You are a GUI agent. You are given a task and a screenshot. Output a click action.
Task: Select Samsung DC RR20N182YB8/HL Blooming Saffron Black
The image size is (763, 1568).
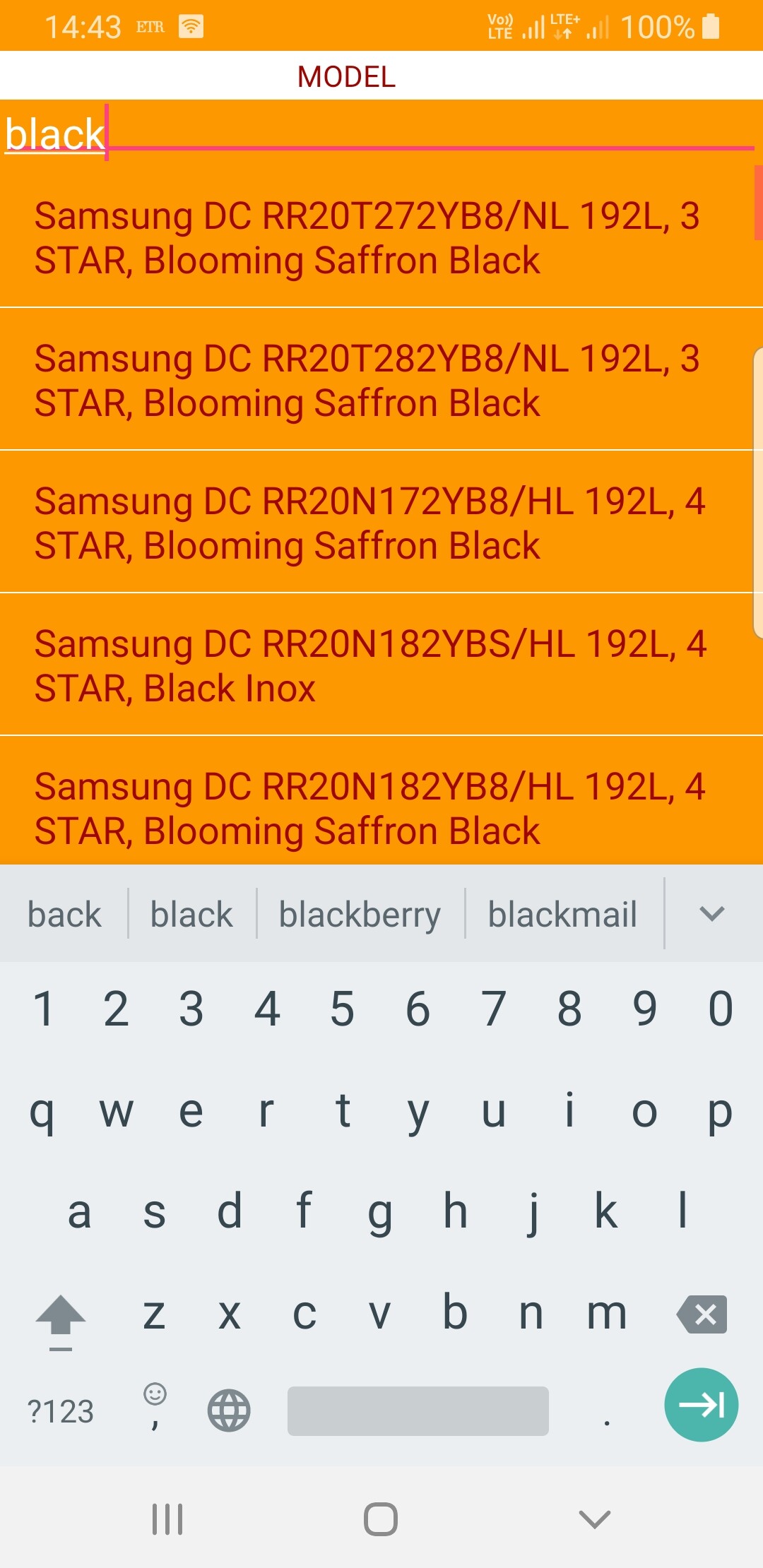(381, 801)
